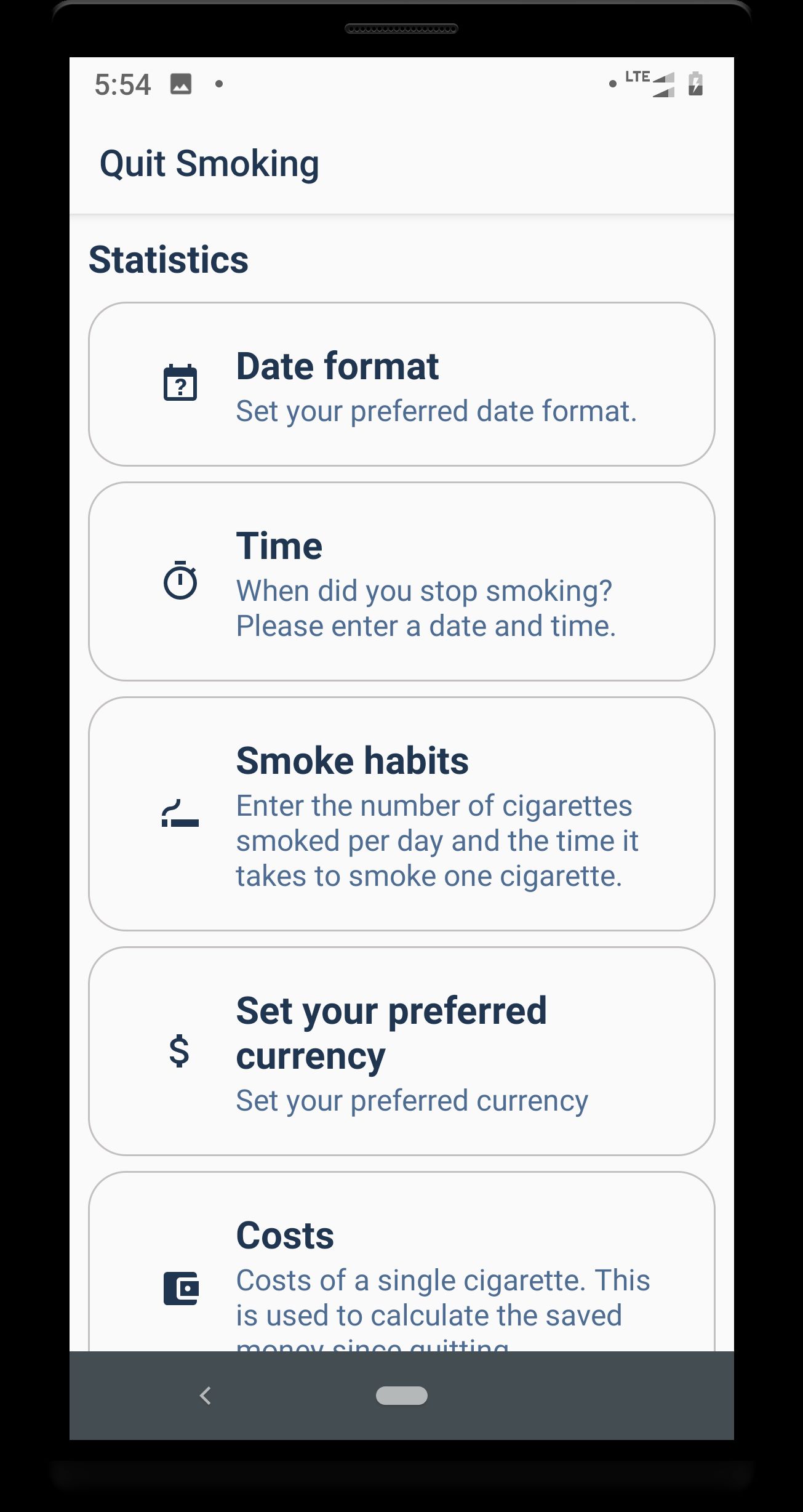Tap the home pill in navigation bar
Viewport: 803px width, 1512px height.
coord(401,1396)
